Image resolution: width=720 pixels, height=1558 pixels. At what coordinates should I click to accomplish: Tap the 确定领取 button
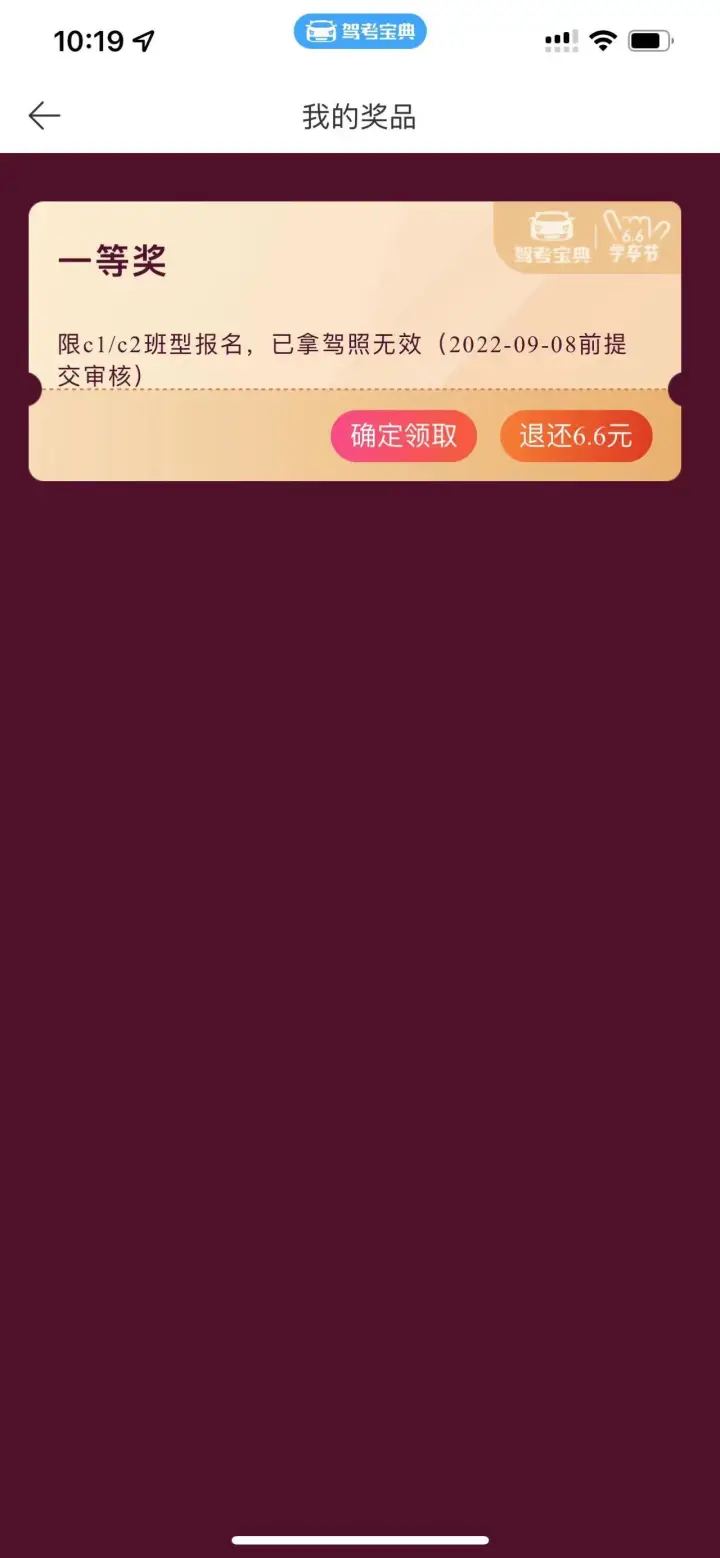404,436
